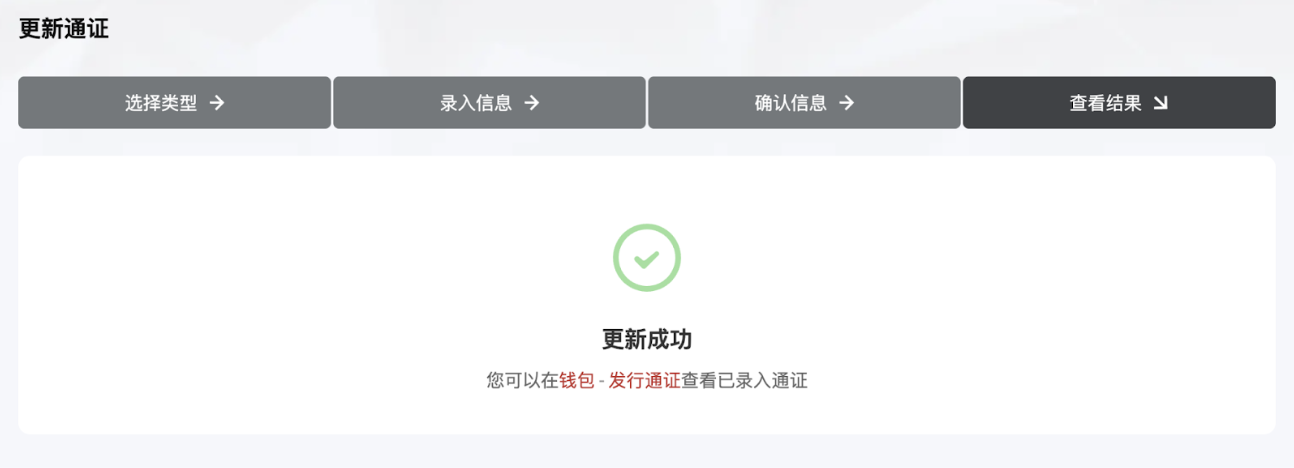
Task: Go to the 选择类型 step
Action: [x=174, y=103]
